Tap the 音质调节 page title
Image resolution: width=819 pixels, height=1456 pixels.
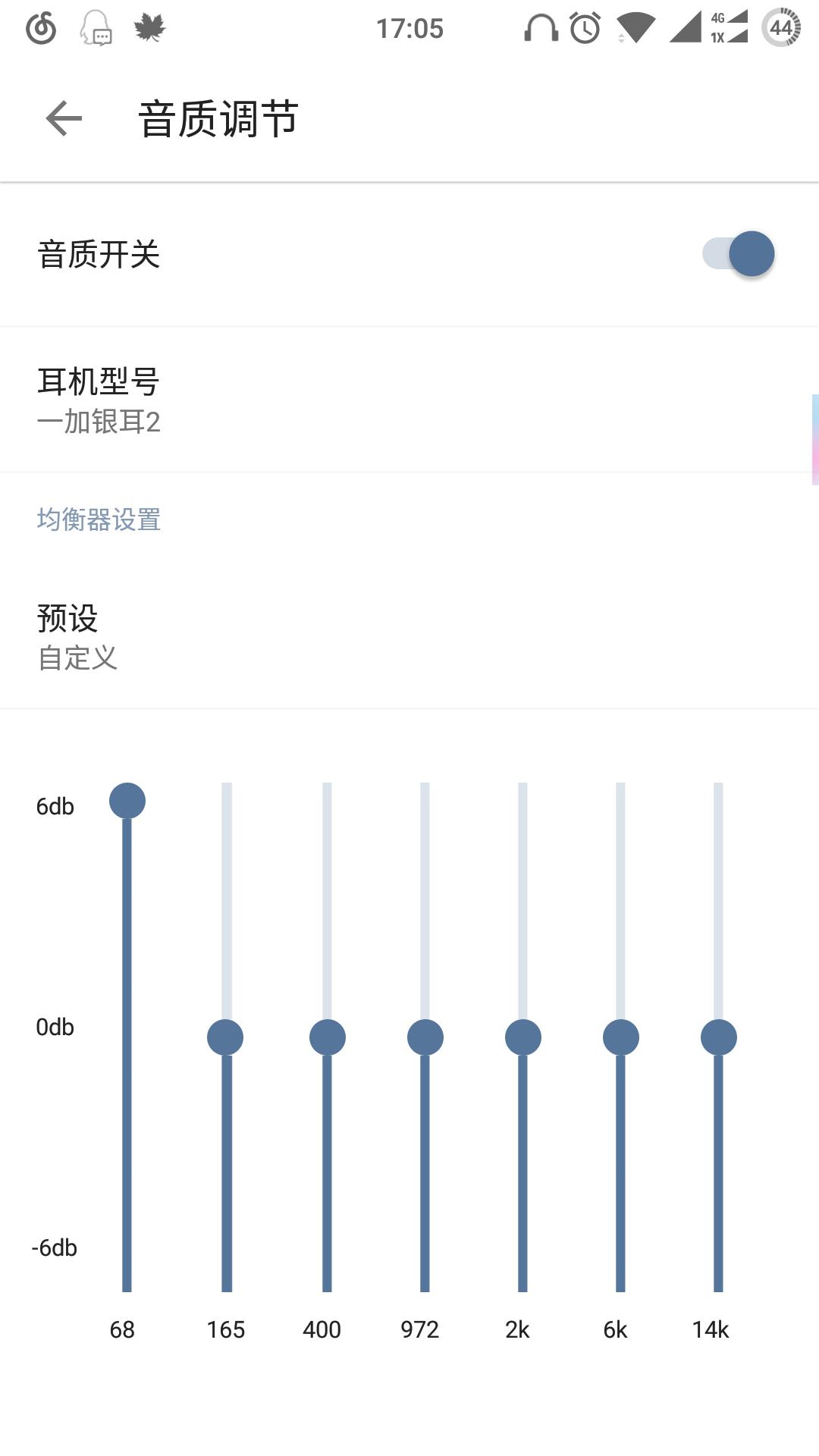[x=218, y=118]
